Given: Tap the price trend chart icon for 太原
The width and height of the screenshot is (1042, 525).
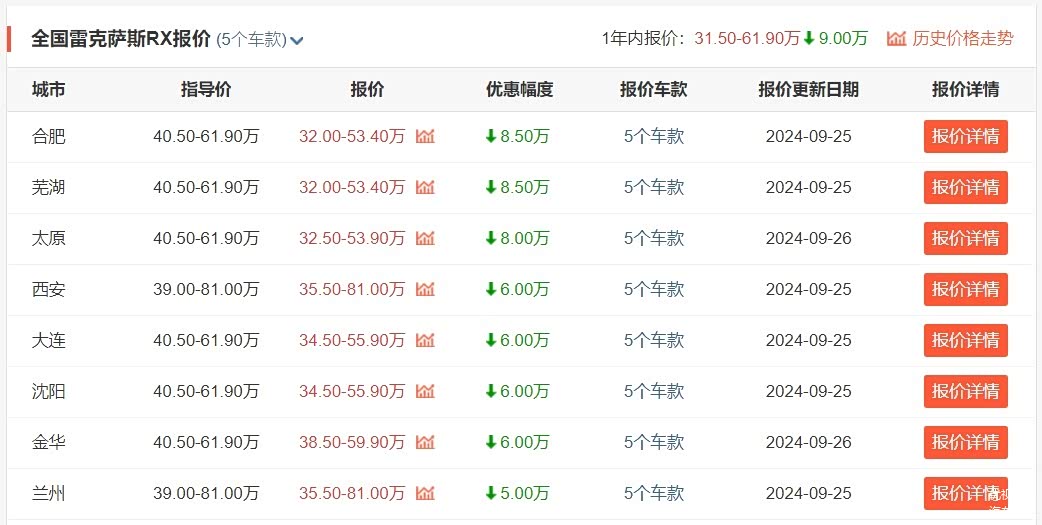Looking at the screenshot, I should pos(425,238).
